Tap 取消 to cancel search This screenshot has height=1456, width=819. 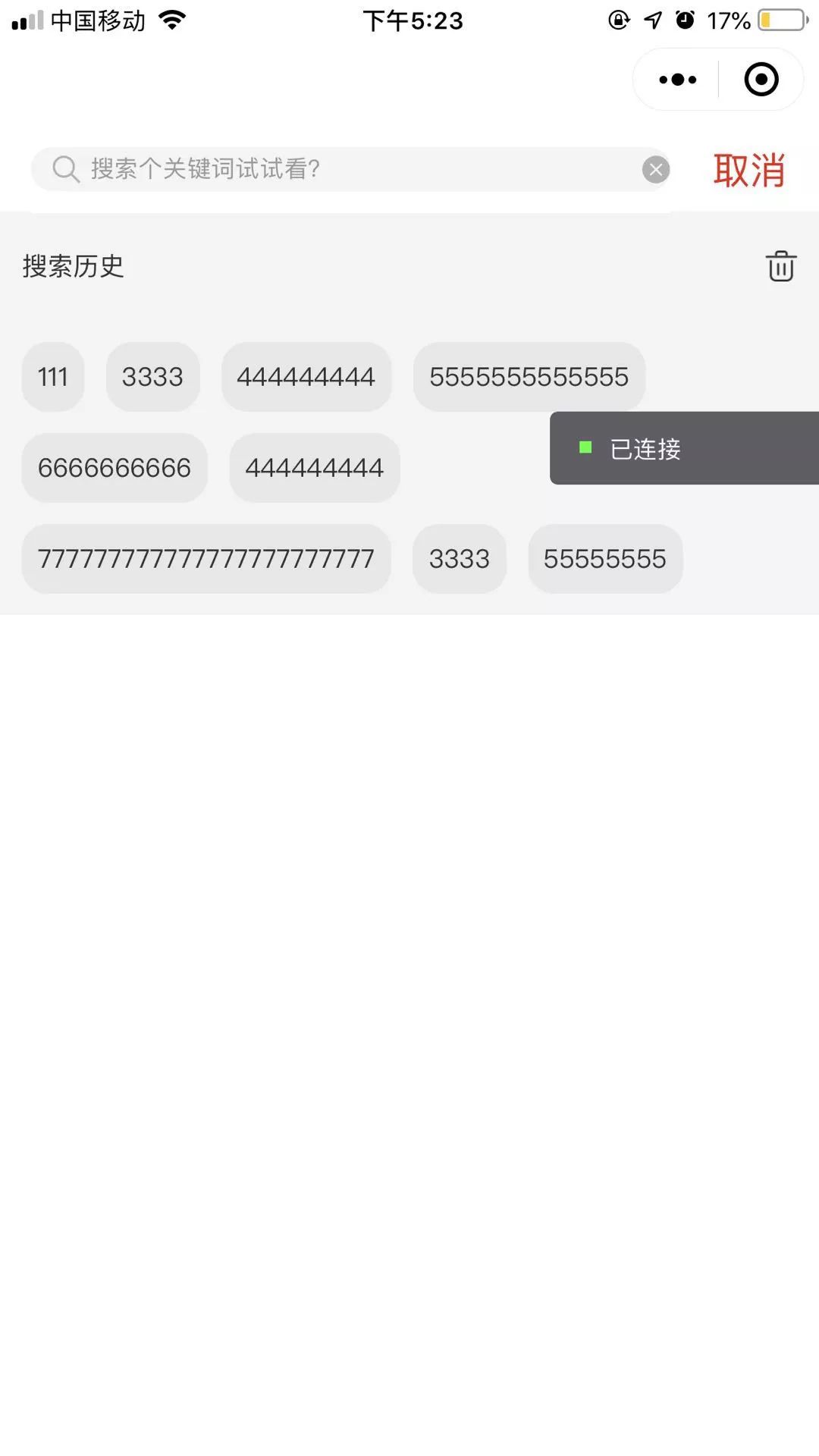pos(749,170)
